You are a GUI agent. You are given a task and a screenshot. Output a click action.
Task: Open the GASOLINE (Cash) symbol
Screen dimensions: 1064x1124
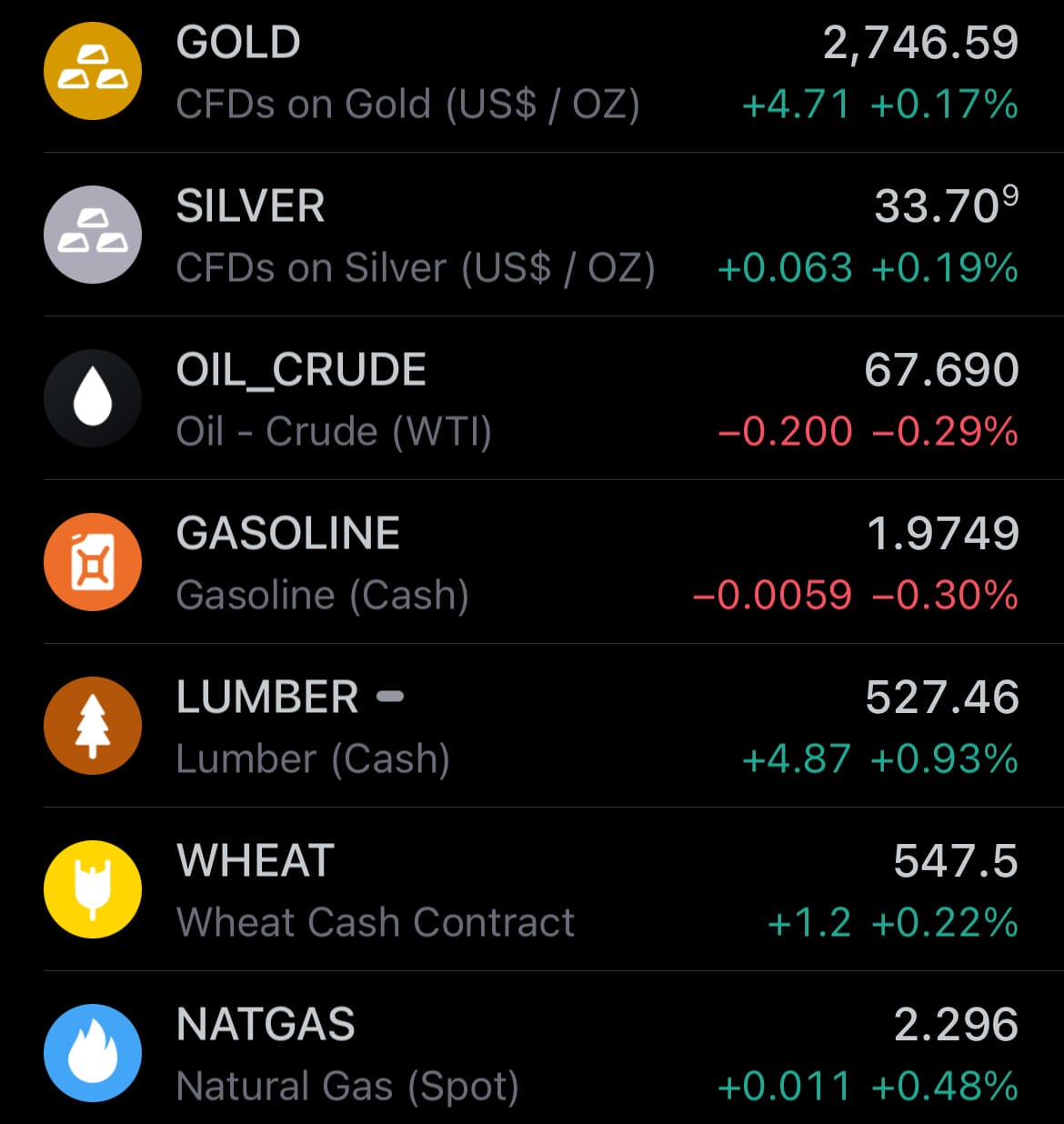point(532,563)
